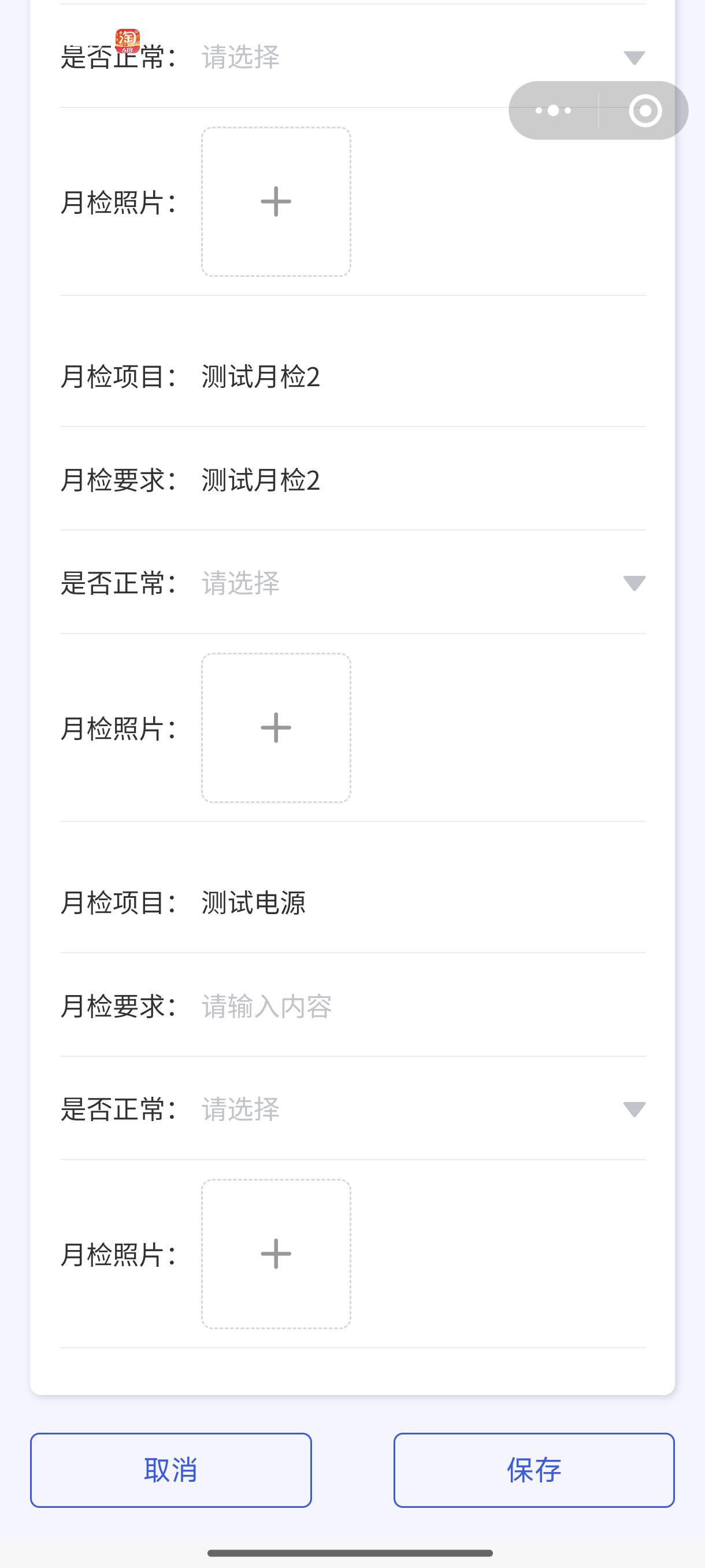
Task: Expand 是否正常 dropdown under 测试电源
Action: point(422,1108)
